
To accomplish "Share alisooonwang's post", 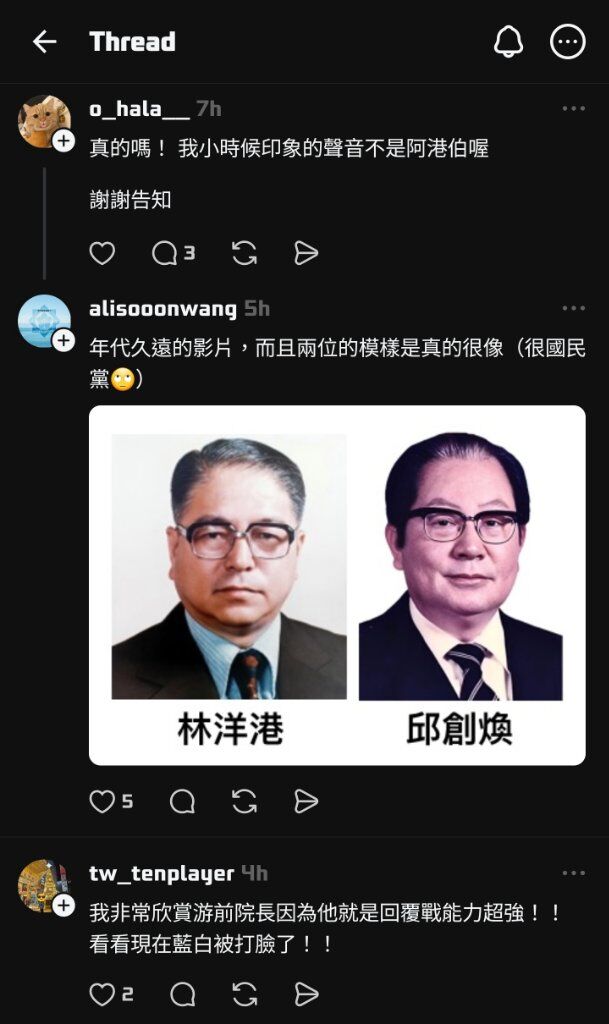I will 306,801.
